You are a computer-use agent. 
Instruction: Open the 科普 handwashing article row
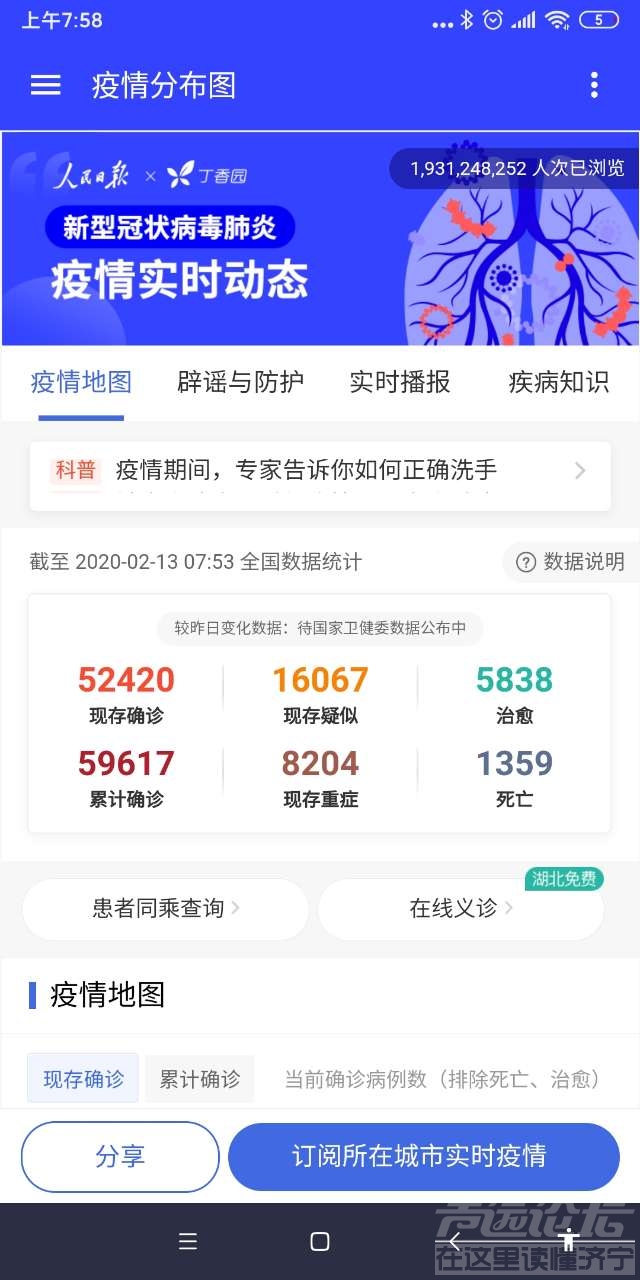pyautogui.click(x=320, y=472)
